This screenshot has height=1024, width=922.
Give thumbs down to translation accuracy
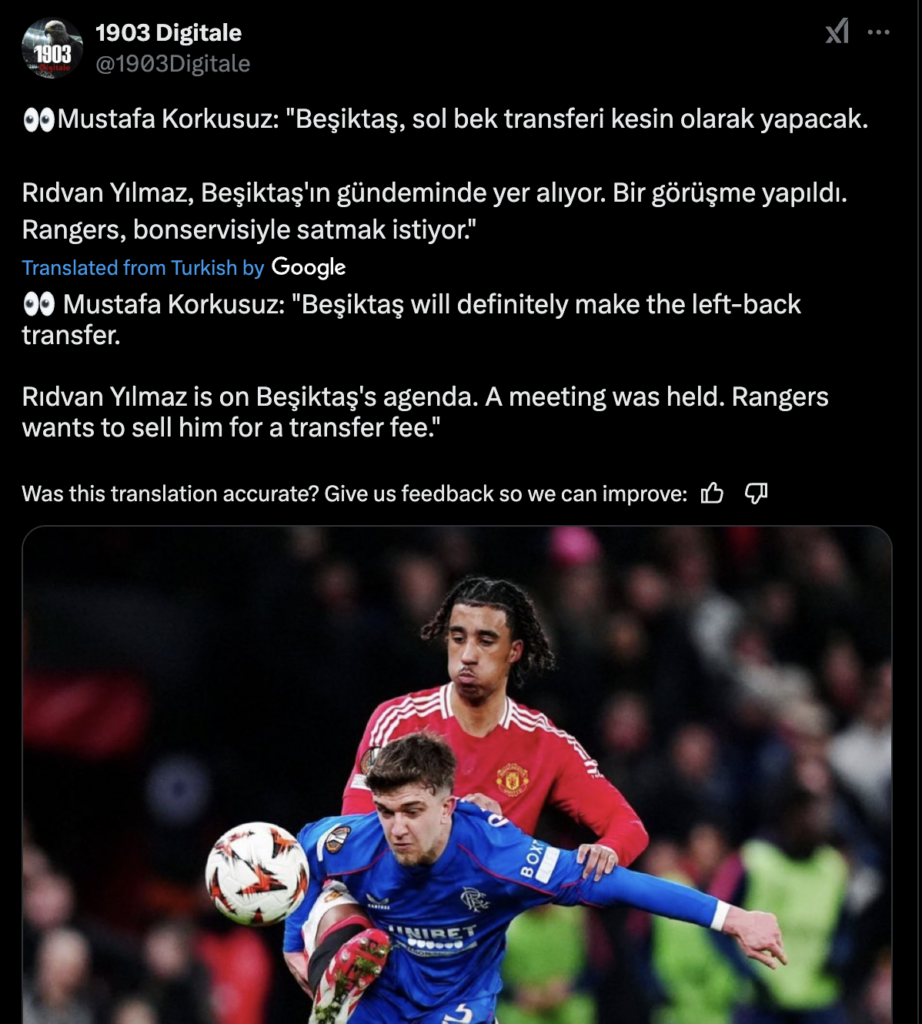(757, 493)
